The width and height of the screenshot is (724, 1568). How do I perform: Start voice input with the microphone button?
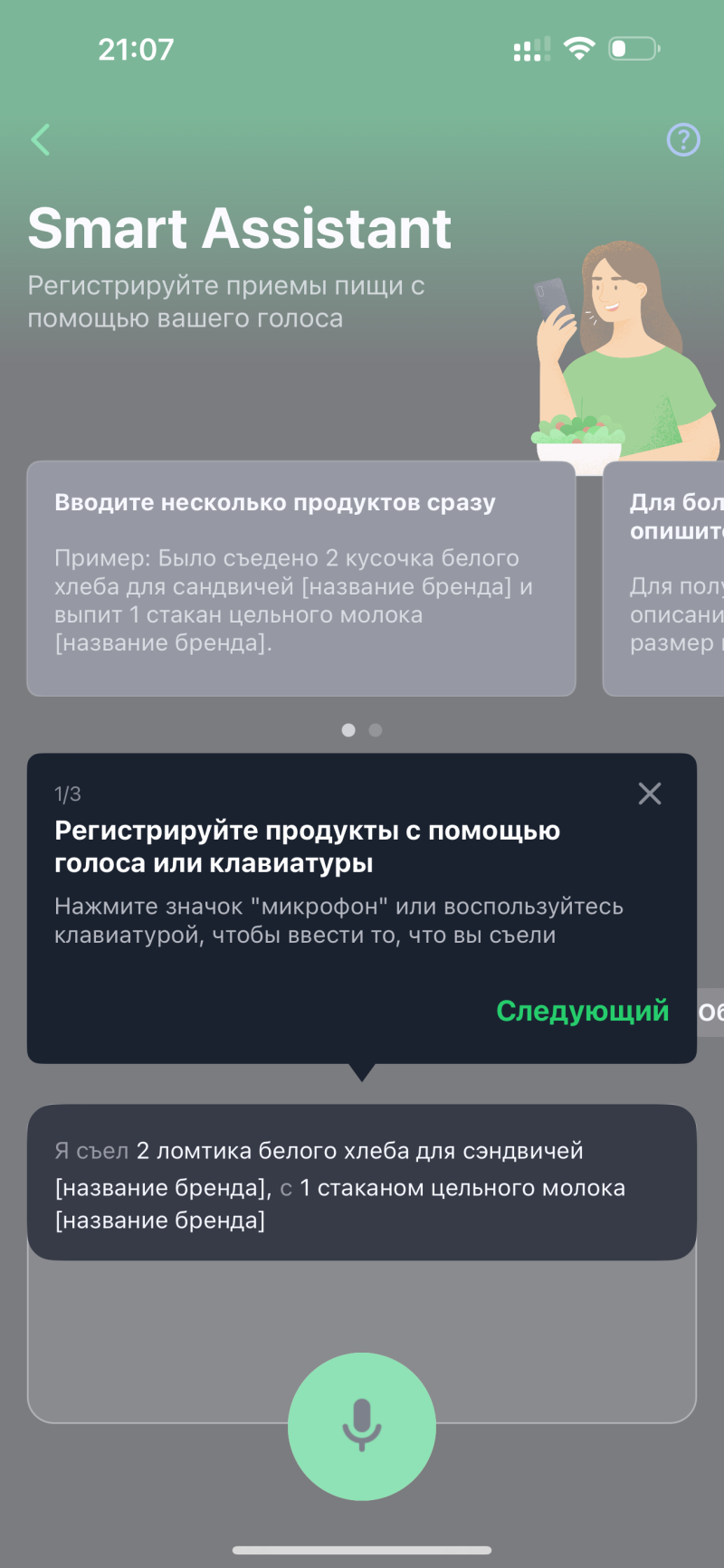362,1426
